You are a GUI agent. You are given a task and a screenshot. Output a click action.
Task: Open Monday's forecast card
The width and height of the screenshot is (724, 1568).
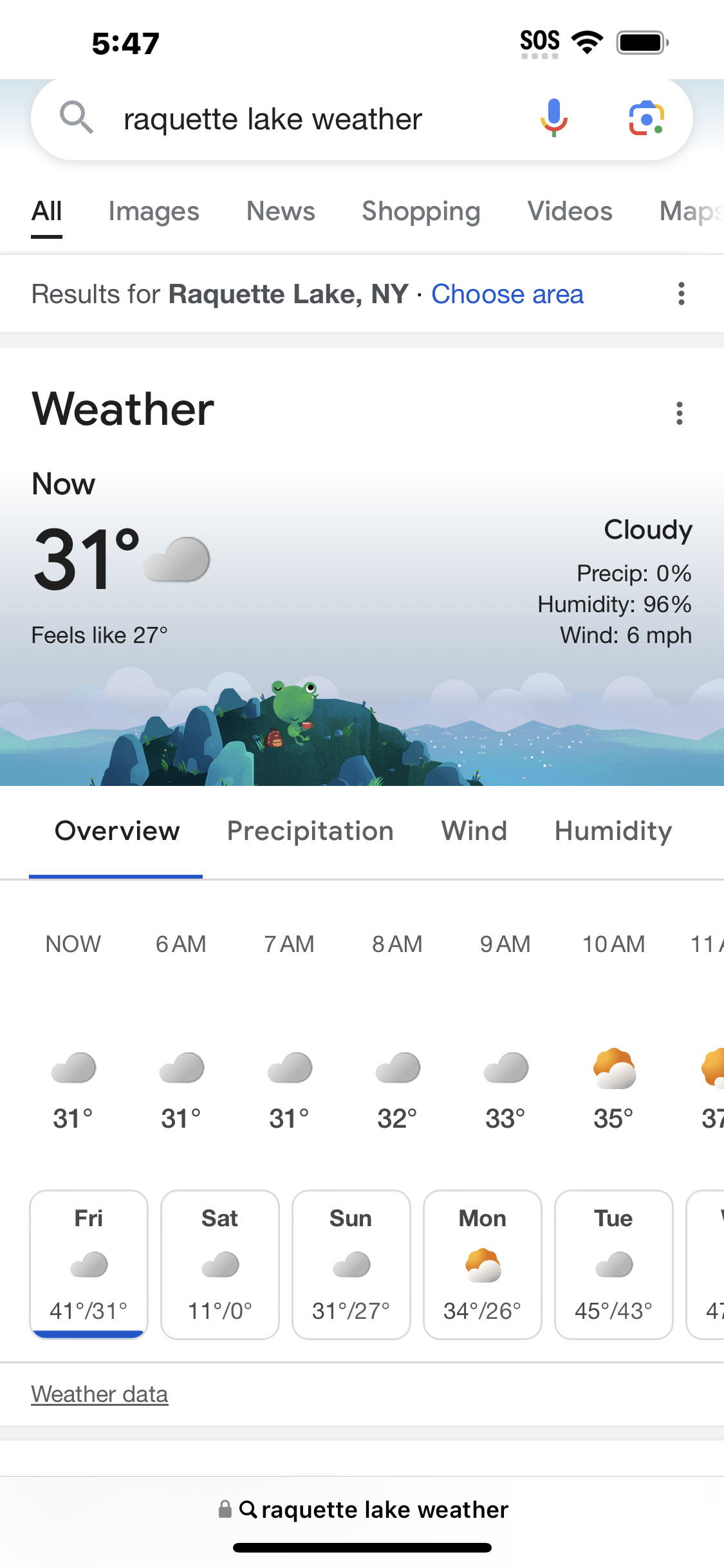click(x=483, y=1264)
